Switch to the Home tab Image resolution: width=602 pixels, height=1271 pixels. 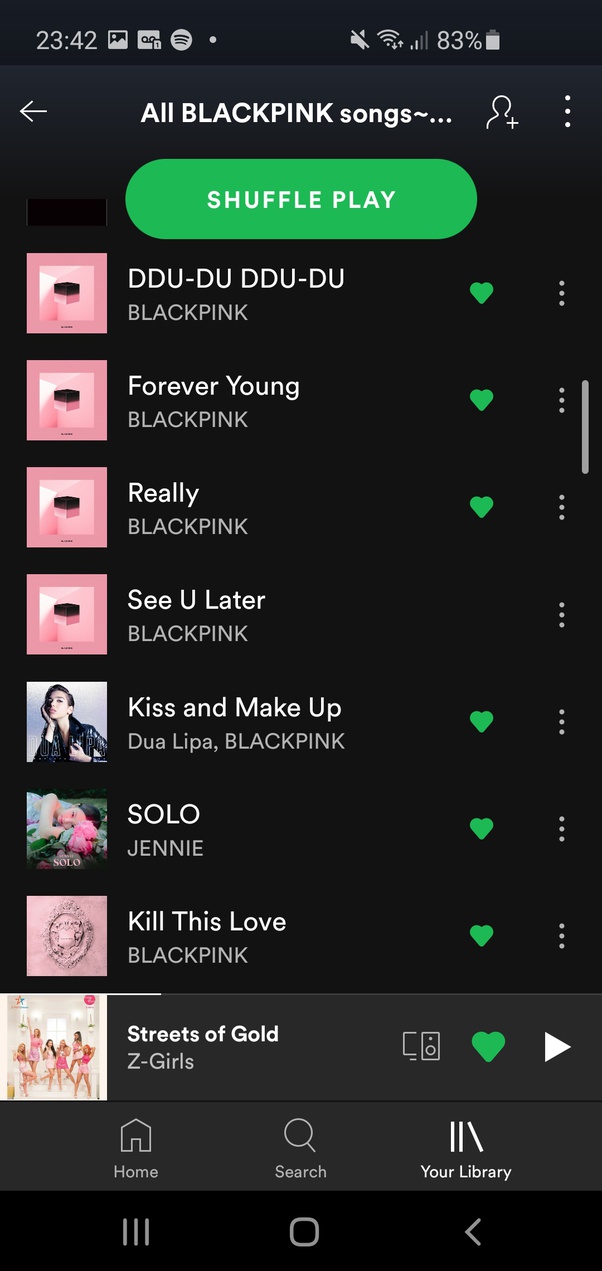(x=136, y=1148)
